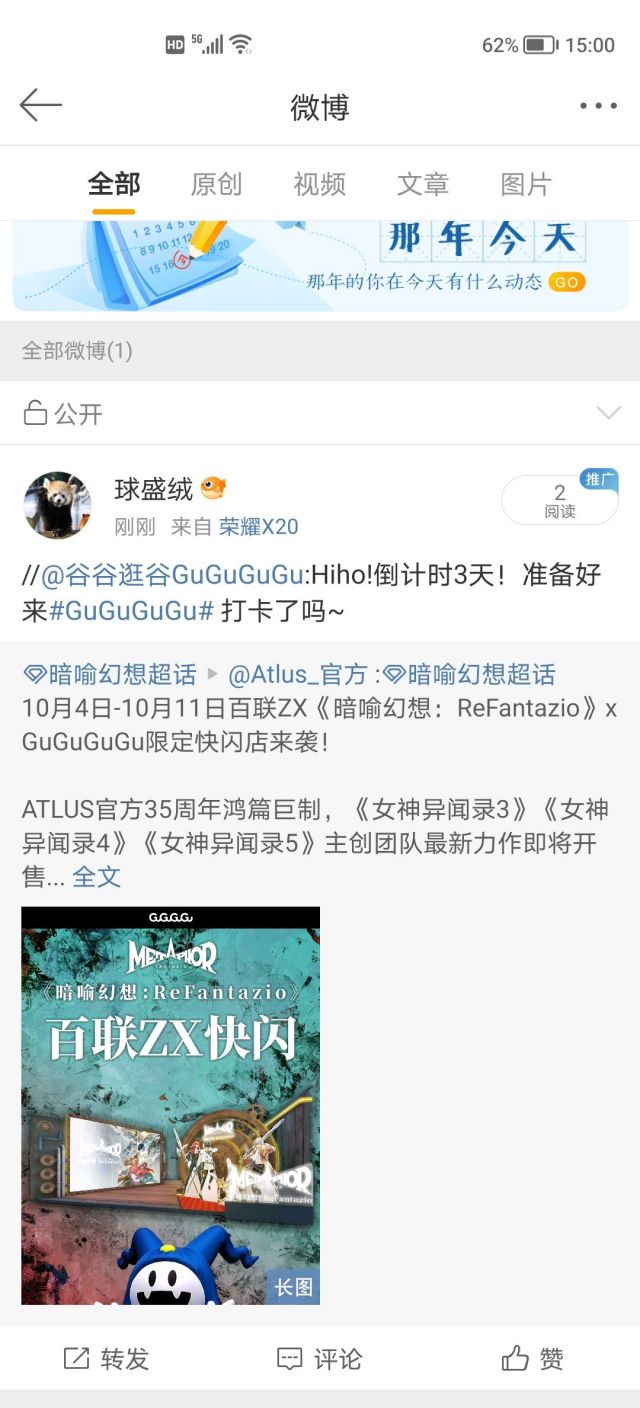Open 球盛绒's profile avatar
This screenshot has height=1408, width=640.
(x=58, y=505)
